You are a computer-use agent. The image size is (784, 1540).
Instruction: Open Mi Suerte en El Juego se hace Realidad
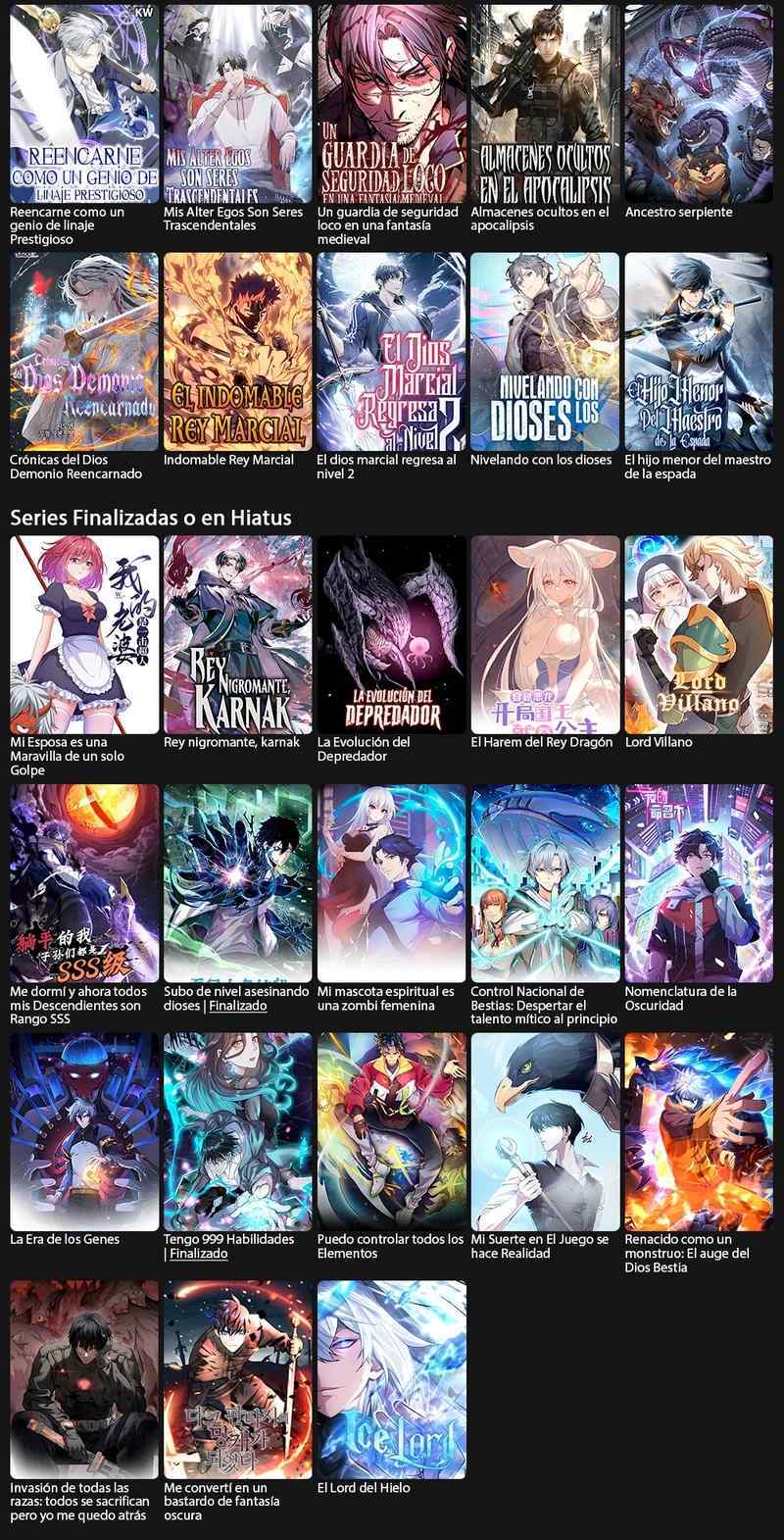tap(545, 1131)
